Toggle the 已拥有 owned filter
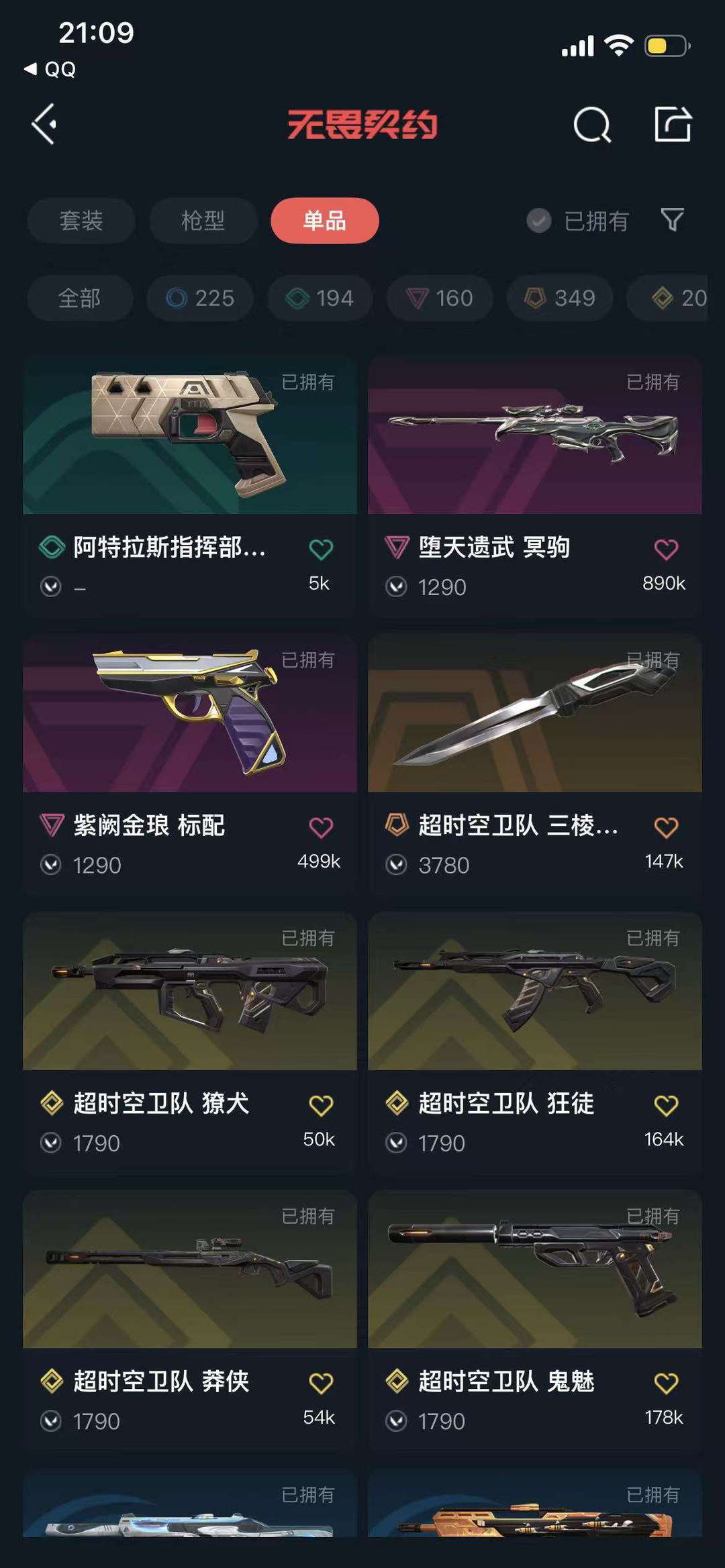Viewport: 725px width, 1568px height. coord(577,221)
